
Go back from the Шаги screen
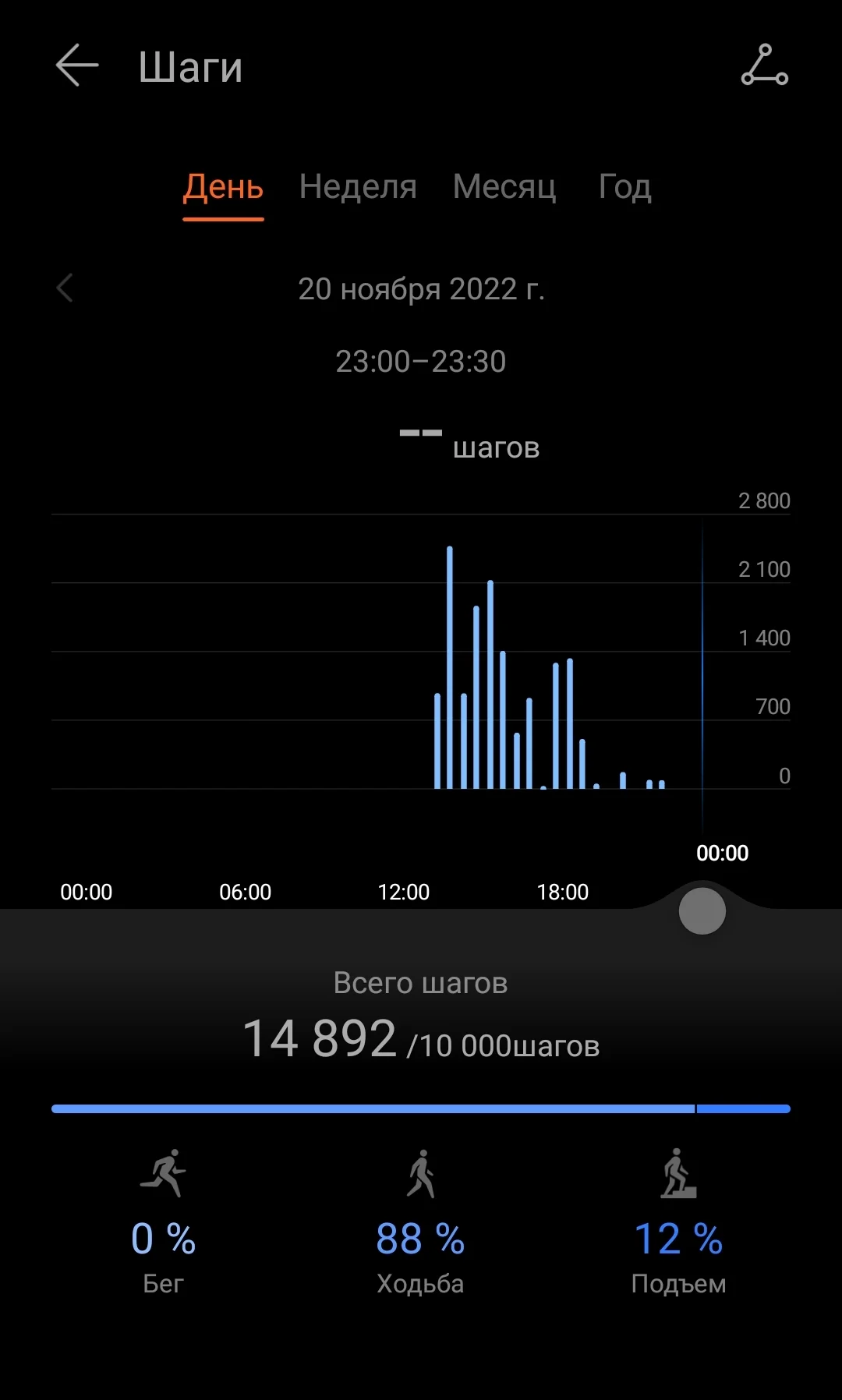click(x=77, y=65)
